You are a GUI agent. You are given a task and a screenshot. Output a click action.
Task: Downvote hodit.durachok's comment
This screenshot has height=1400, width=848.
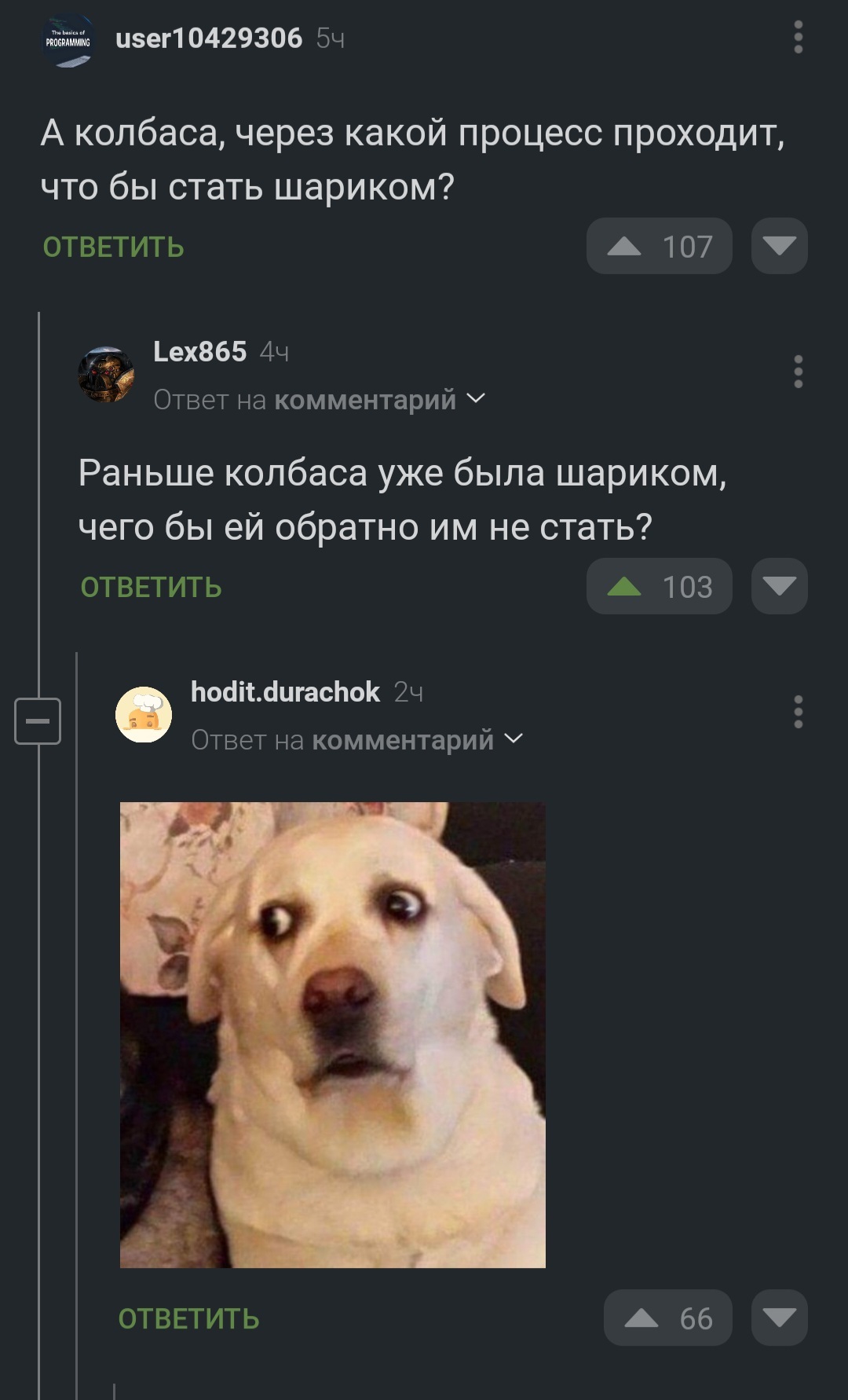[x=779, y=1318]
